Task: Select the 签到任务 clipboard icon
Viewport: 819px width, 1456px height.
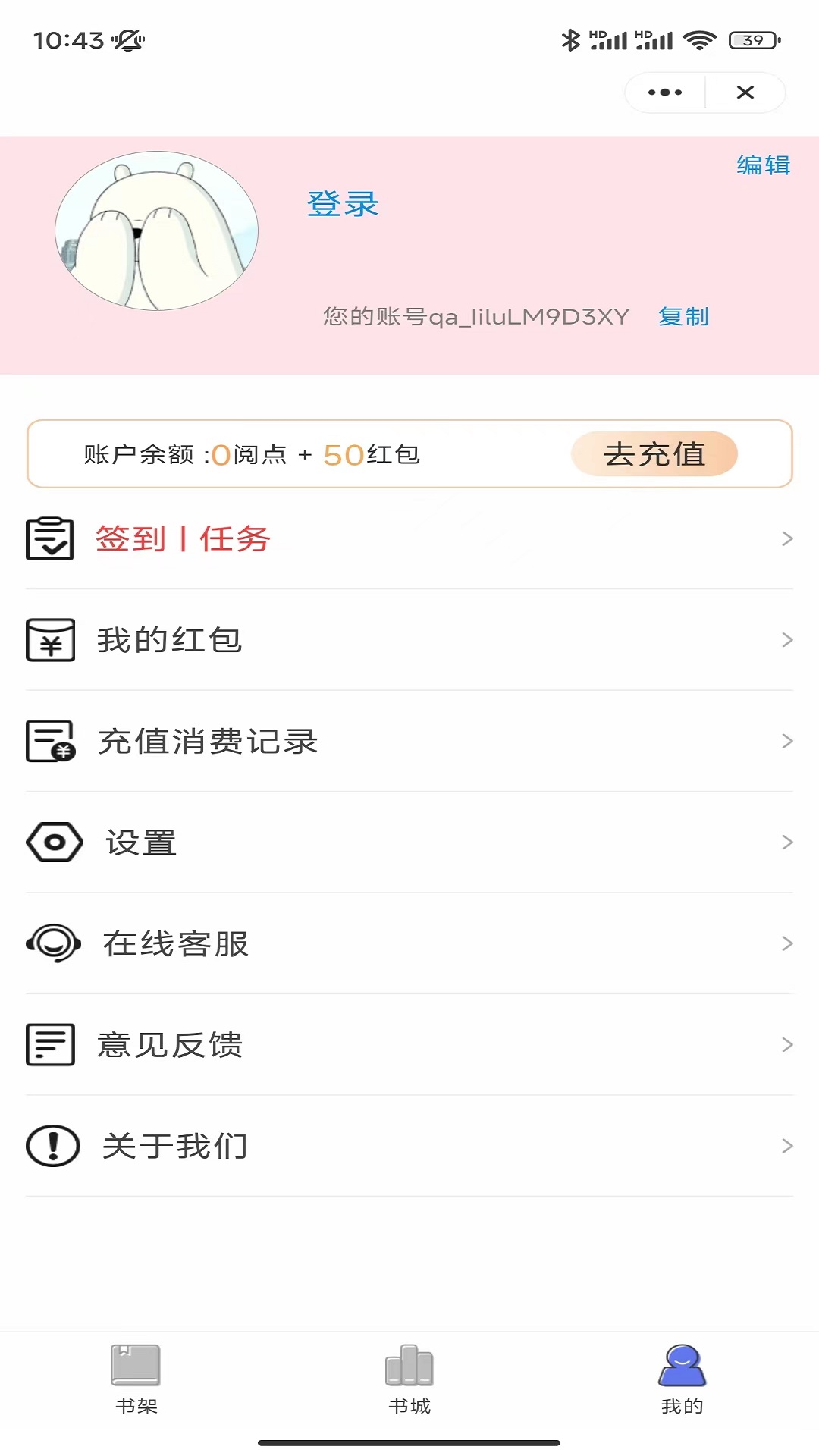Action: (x=49, y=539)
